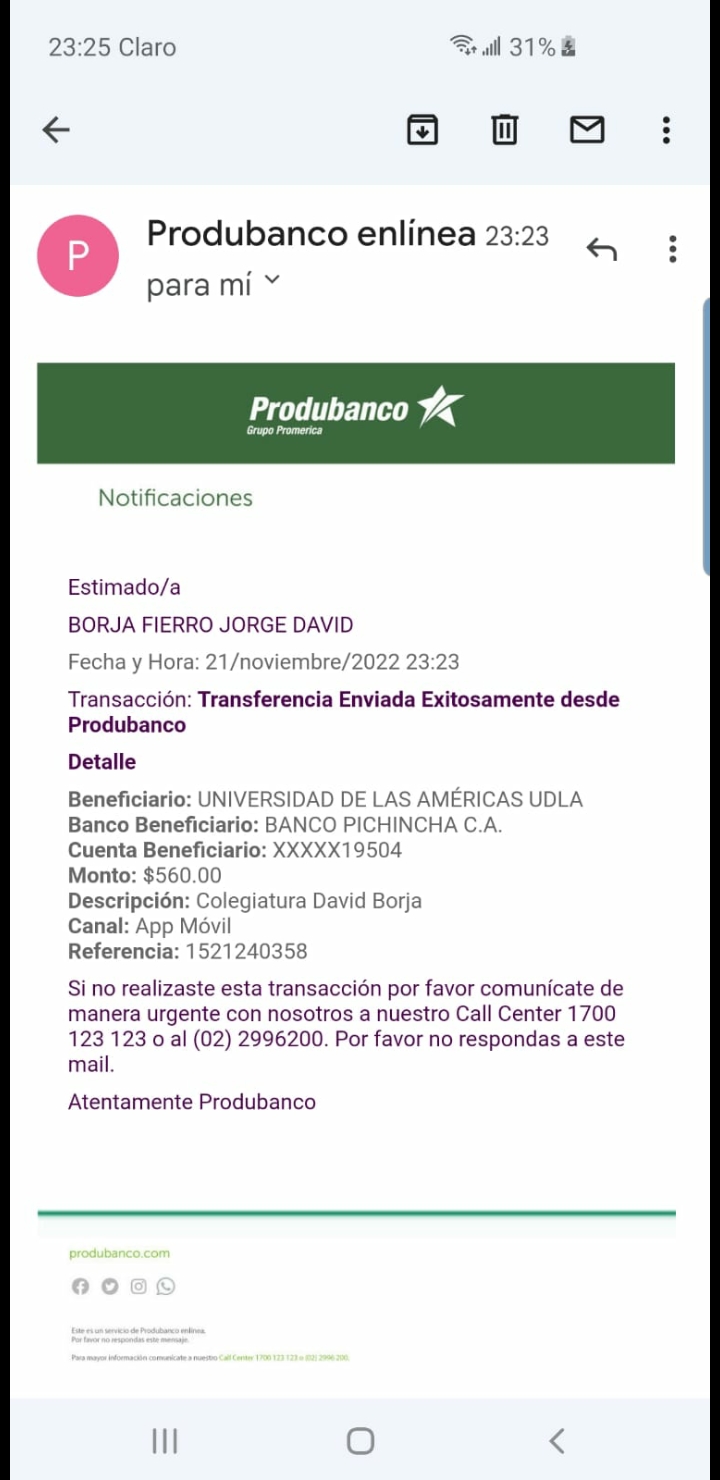Open Produbanco's Instagram icon
This screenshot has height=1480, width=720.
click(x=138, y=1287)
